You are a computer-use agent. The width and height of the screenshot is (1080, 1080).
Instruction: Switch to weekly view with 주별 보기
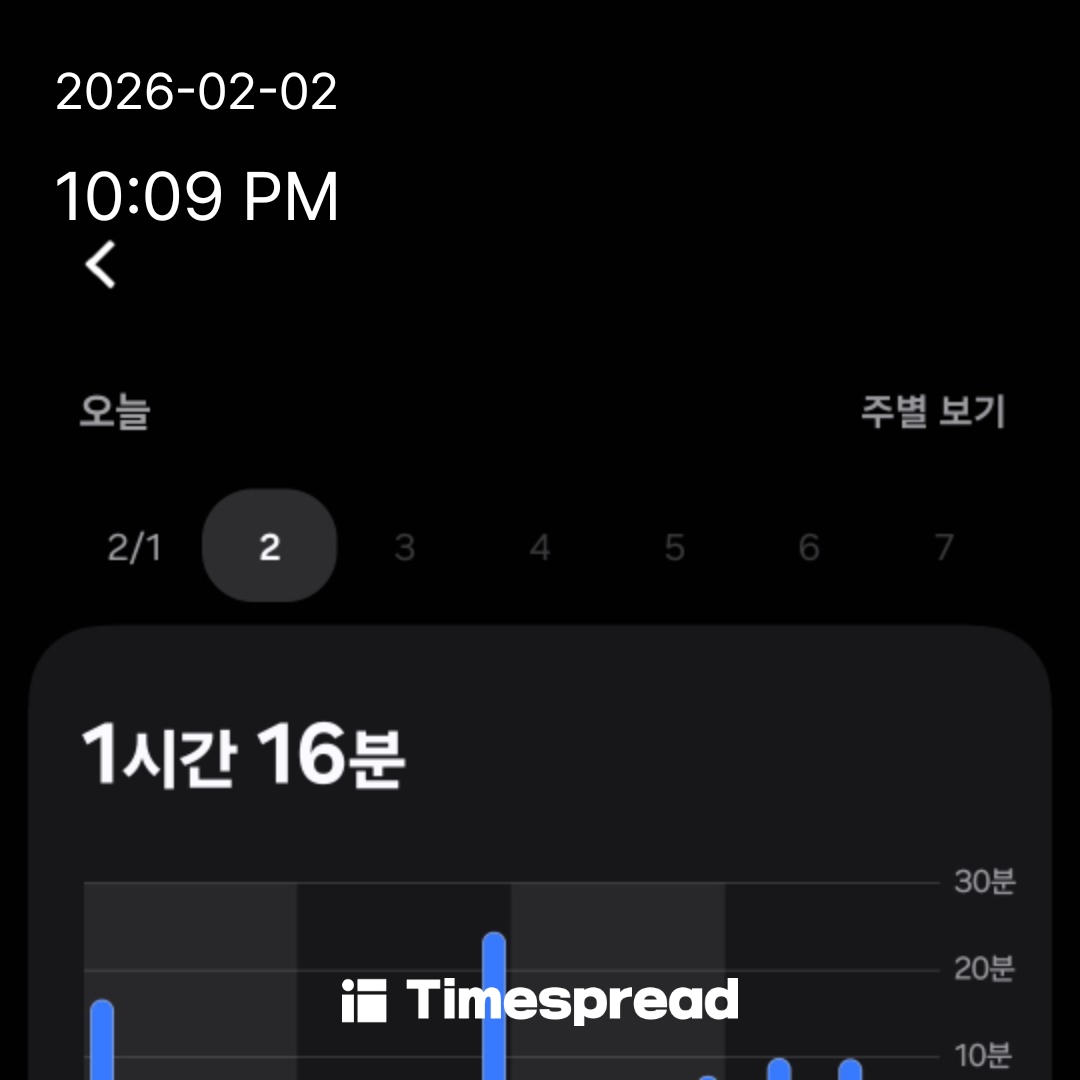coord(932,412)
